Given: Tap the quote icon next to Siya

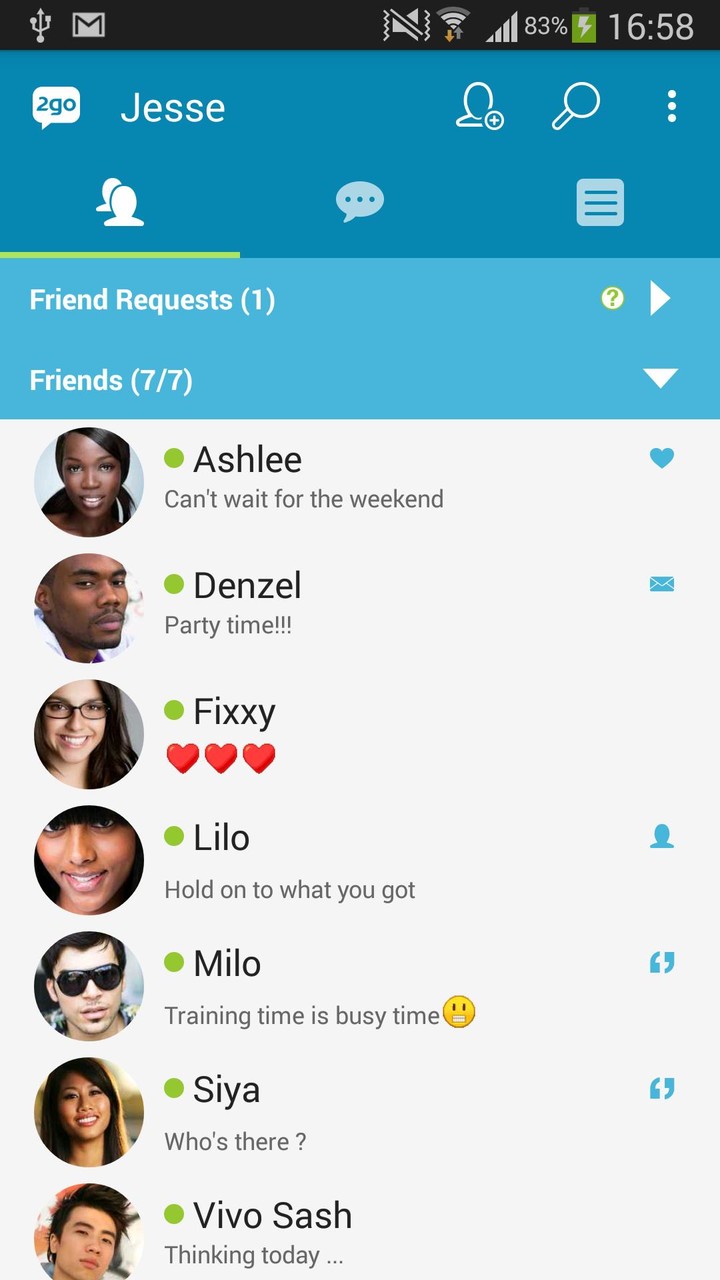Looking at the screenshot, I should click(x=662, y=1088).
